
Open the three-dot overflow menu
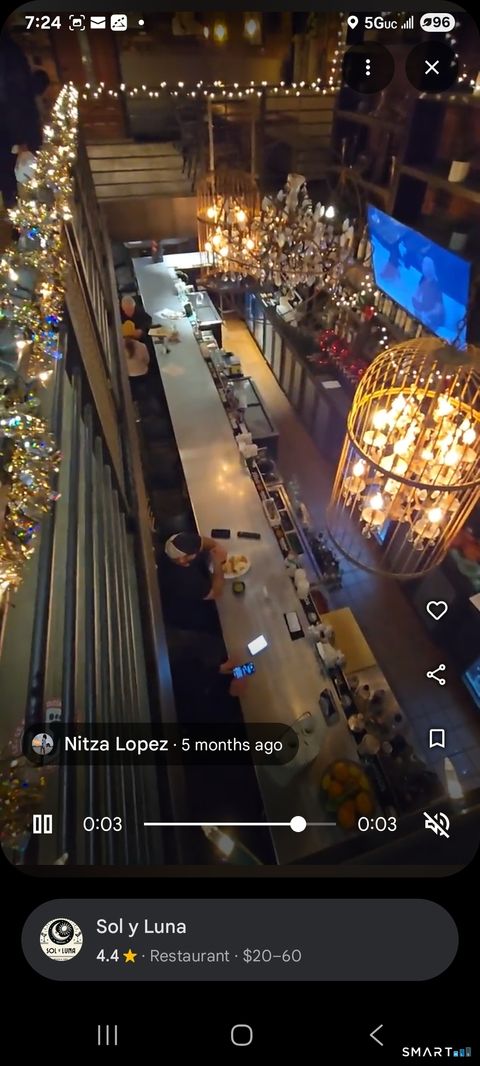368,67
